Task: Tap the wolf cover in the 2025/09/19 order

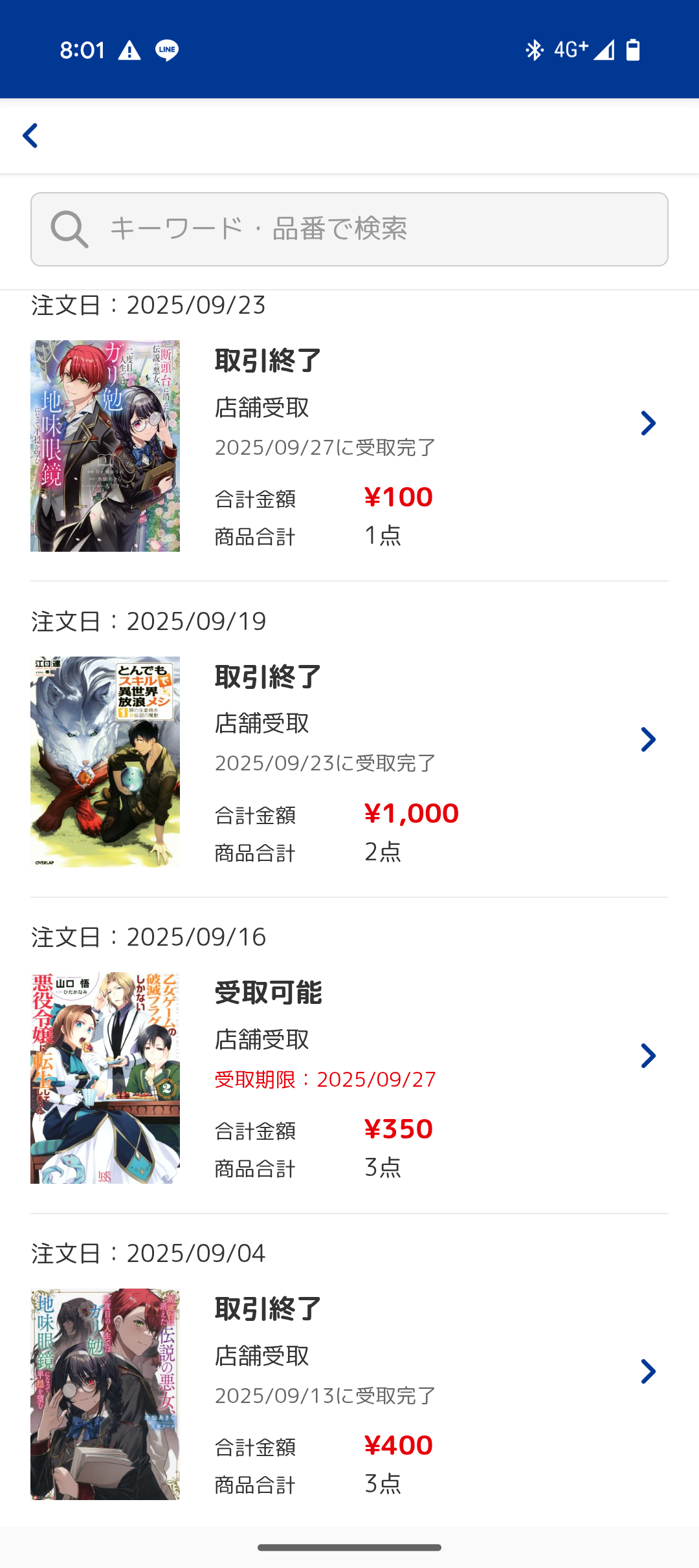Action: pyautogui.click(x=105, y=762)
